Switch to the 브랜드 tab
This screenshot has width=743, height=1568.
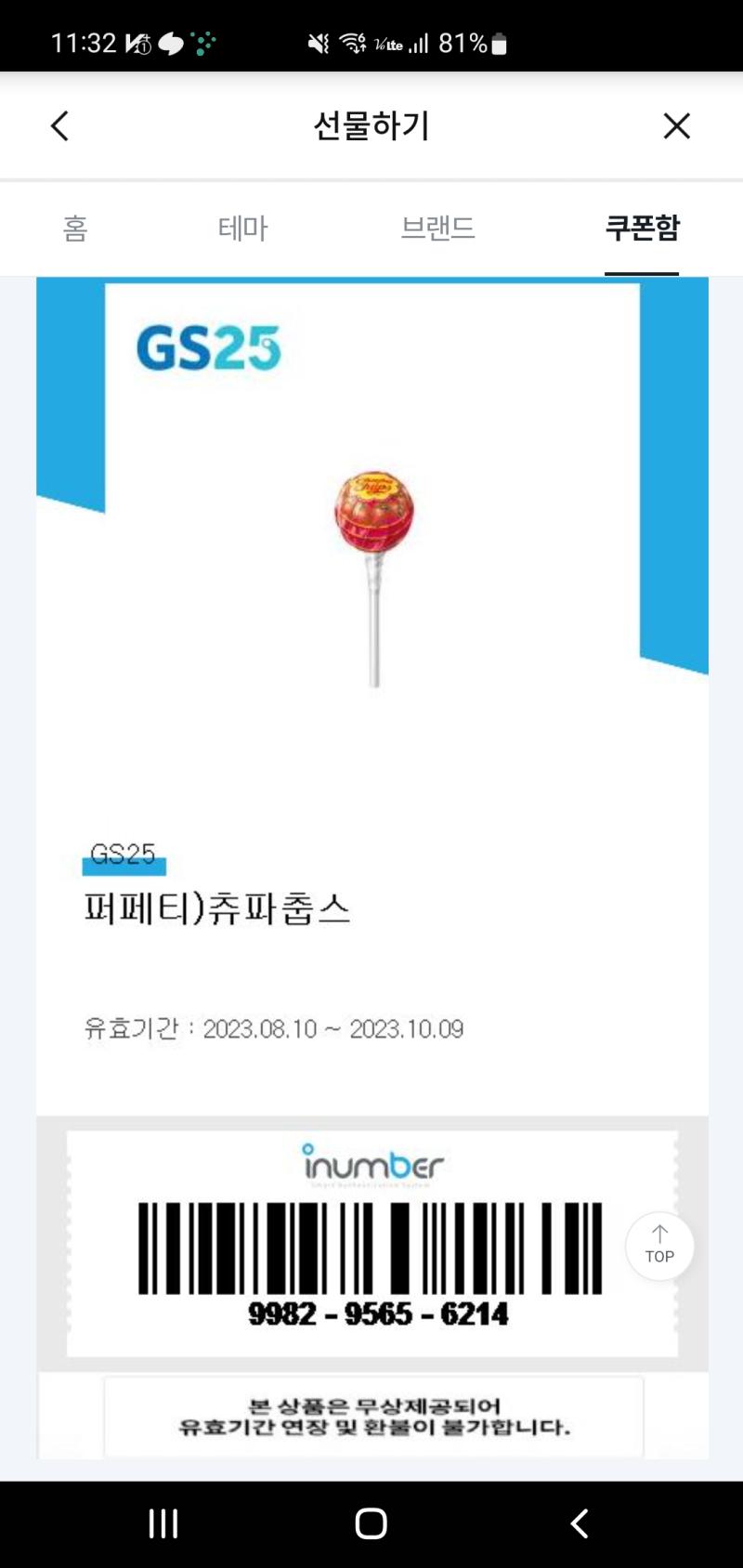pos(437,228)
